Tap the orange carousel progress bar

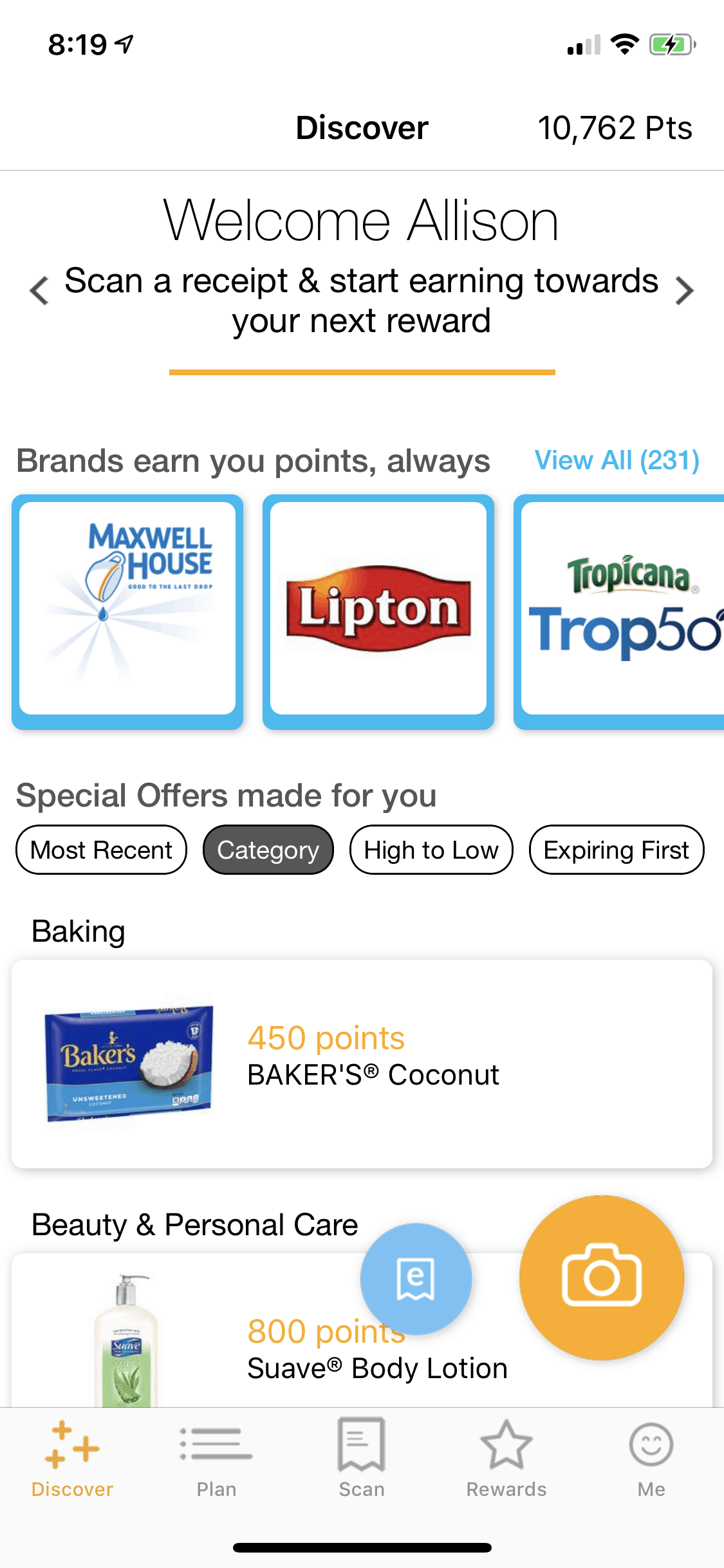coord(362,371)
